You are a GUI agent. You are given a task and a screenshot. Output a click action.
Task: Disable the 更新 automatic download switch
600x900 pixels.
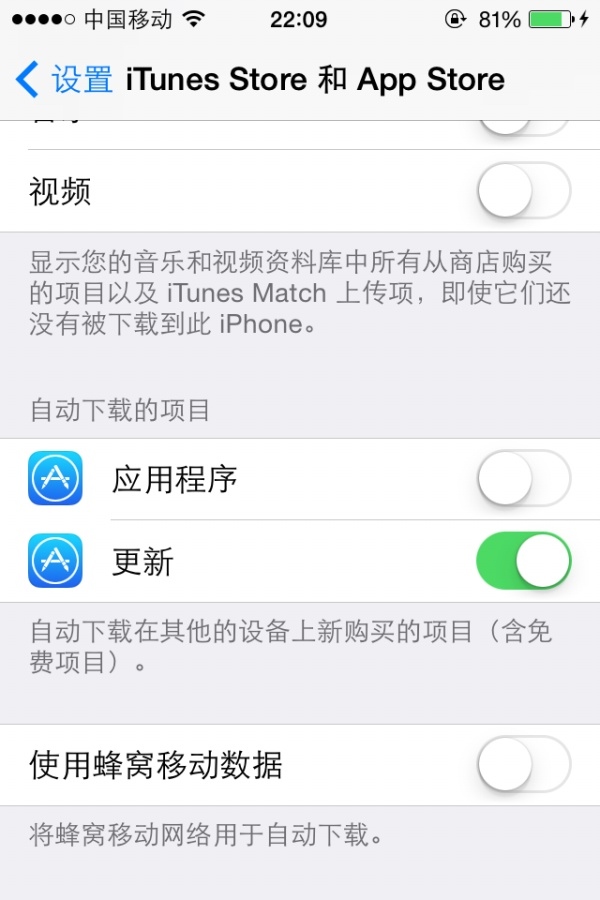(523, 562)
